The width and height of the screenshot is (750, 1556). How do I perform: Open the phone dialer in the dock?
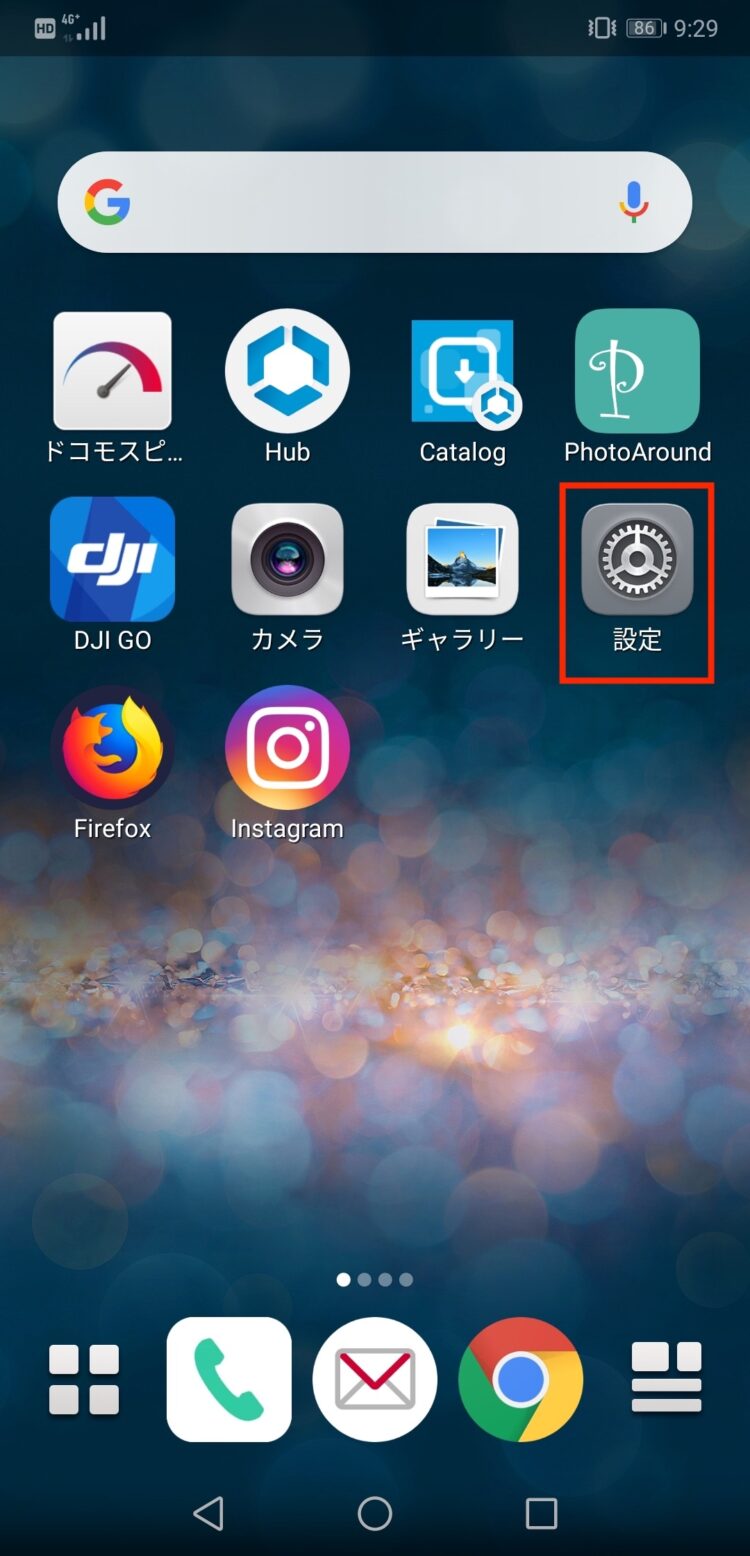click(x=229, y=1379)
